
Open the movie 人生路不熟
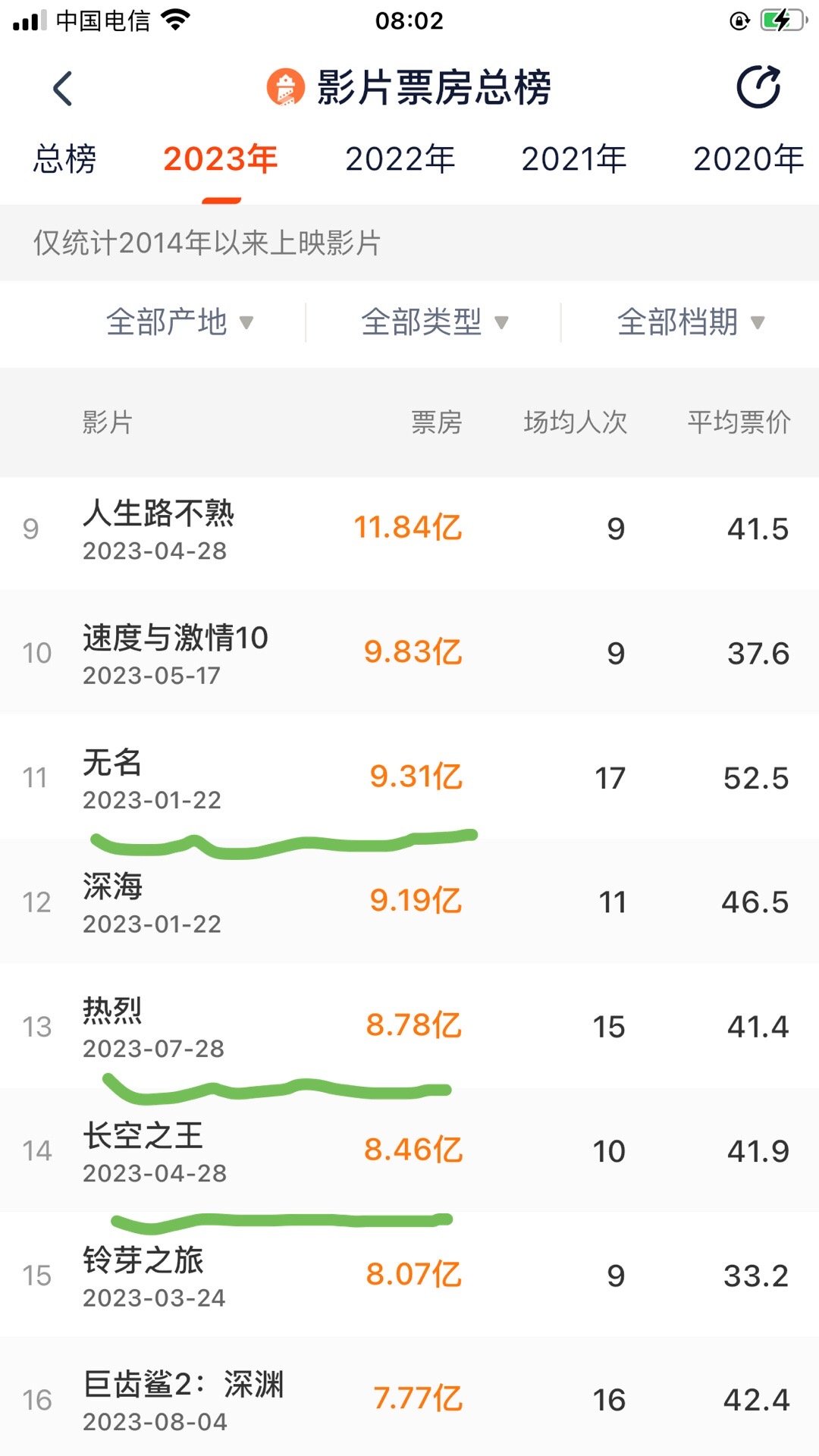point(409,530)
